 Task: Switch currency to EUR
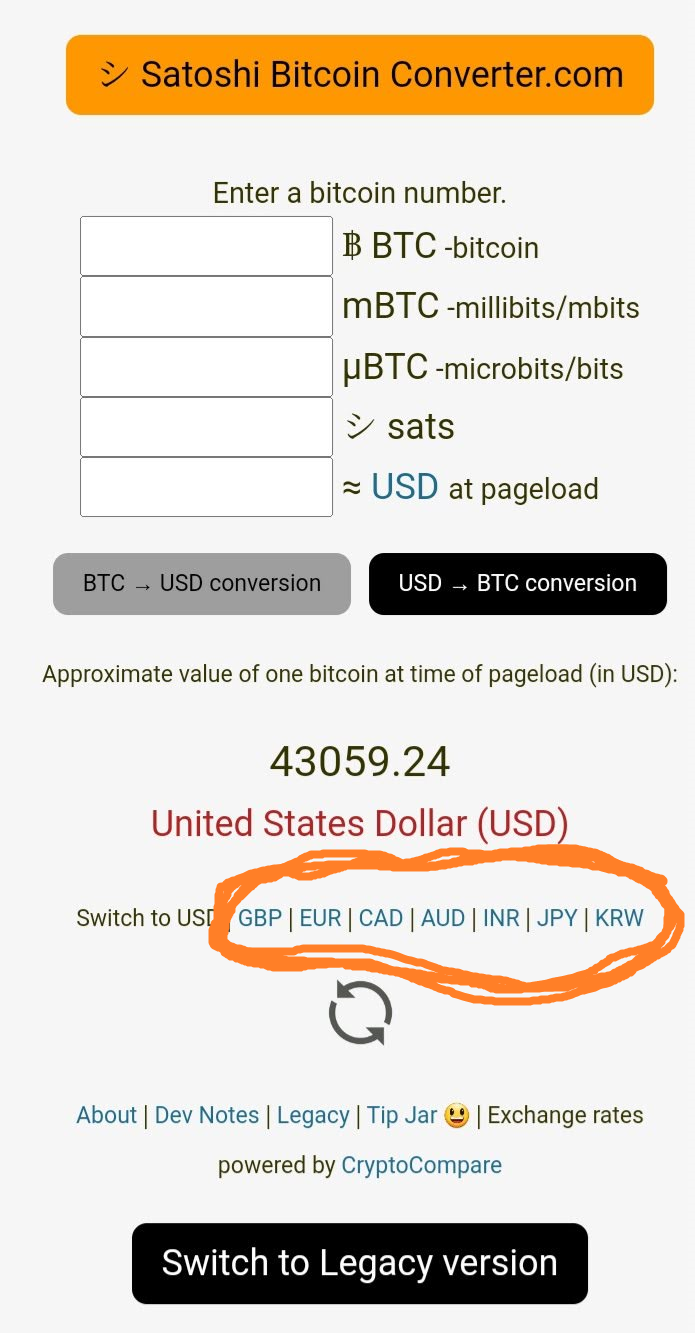(320, 918)
